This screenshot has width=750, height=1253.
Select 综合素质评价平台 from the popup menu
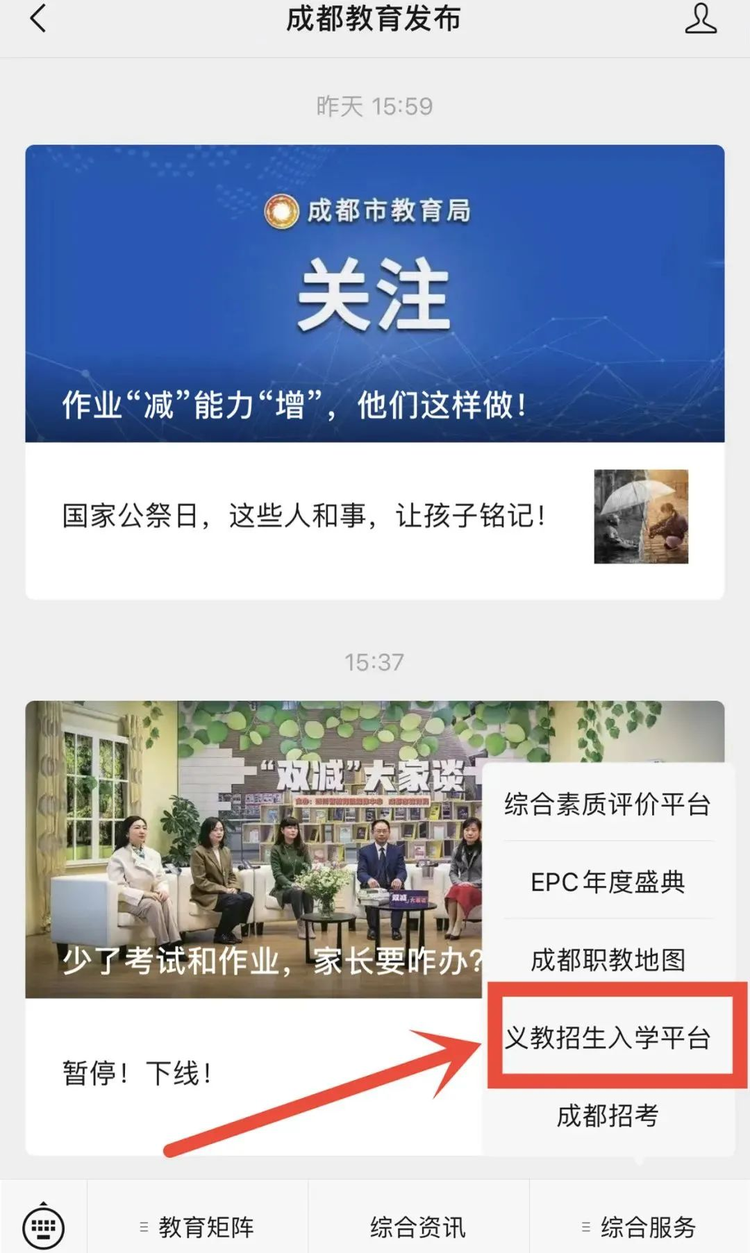point(607,803)
